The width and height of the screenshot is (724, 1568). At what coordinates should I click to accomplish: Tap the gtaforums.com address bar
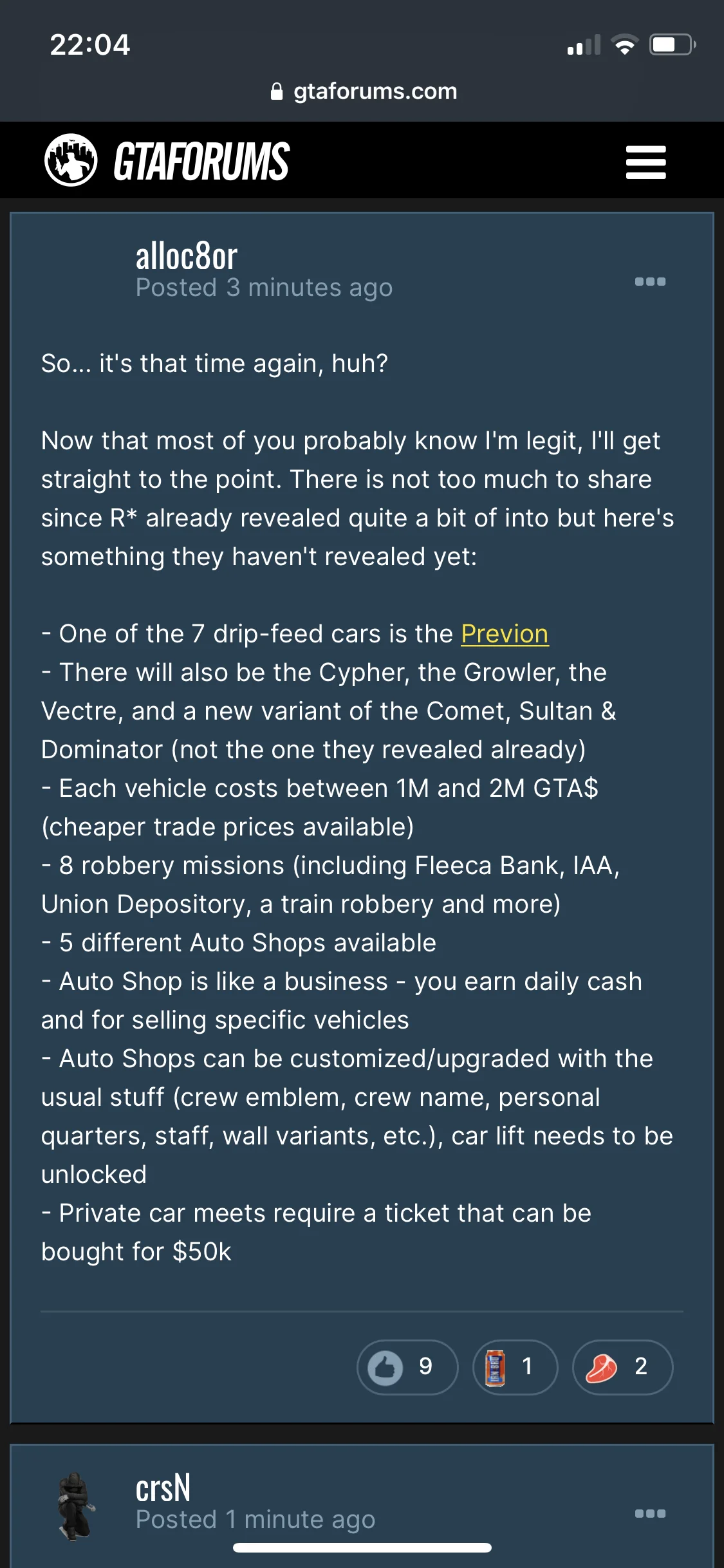[x=364, y=91]
